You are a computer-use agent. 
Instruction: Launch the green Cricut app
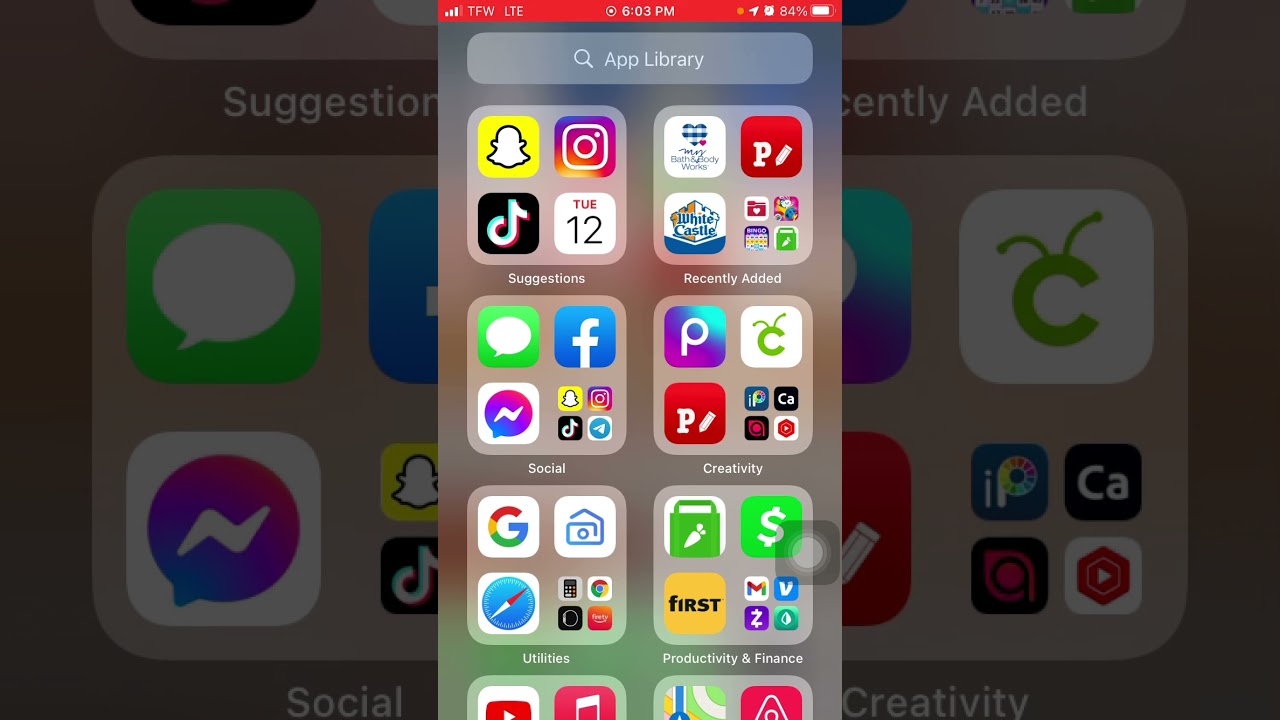coord(771,337)
